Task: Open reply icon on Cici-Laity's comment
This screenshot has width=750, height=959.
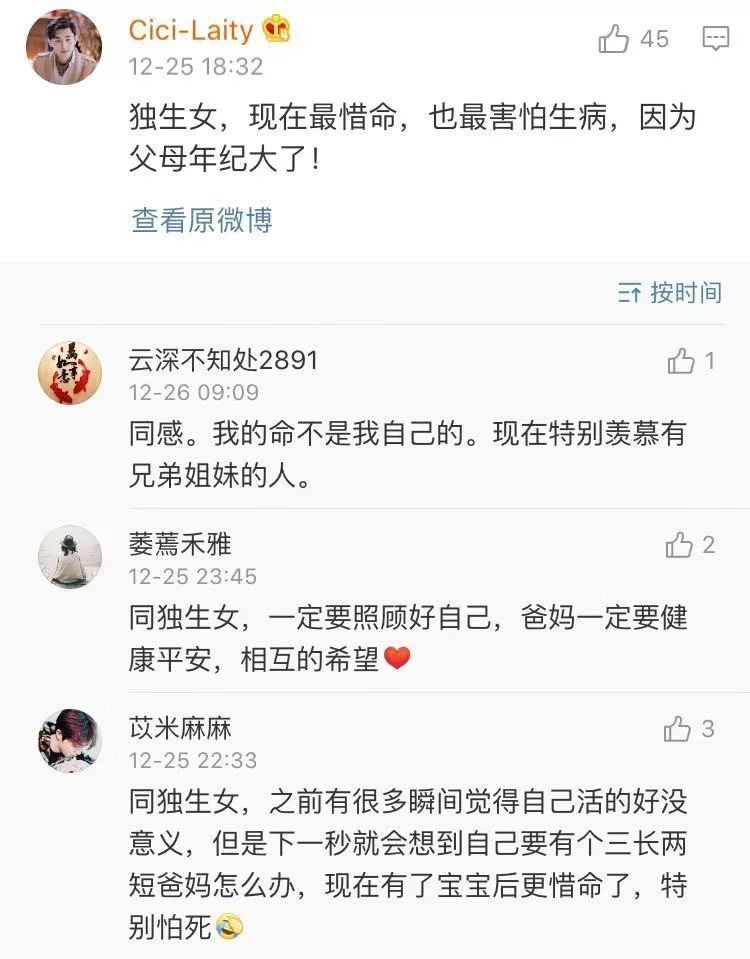Action: point(715,39)
